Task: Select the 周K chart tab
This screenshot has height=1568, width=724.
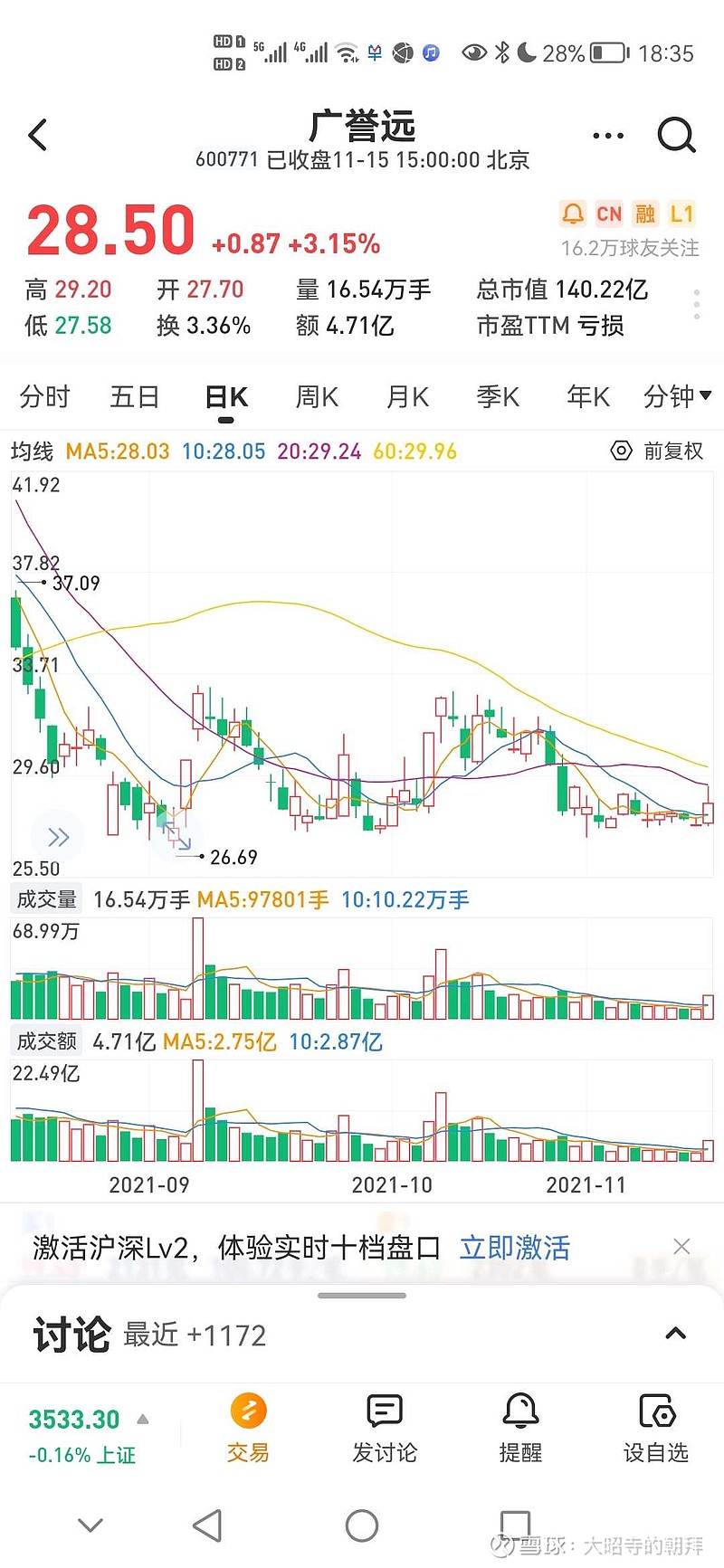Action: coord(317,396)
